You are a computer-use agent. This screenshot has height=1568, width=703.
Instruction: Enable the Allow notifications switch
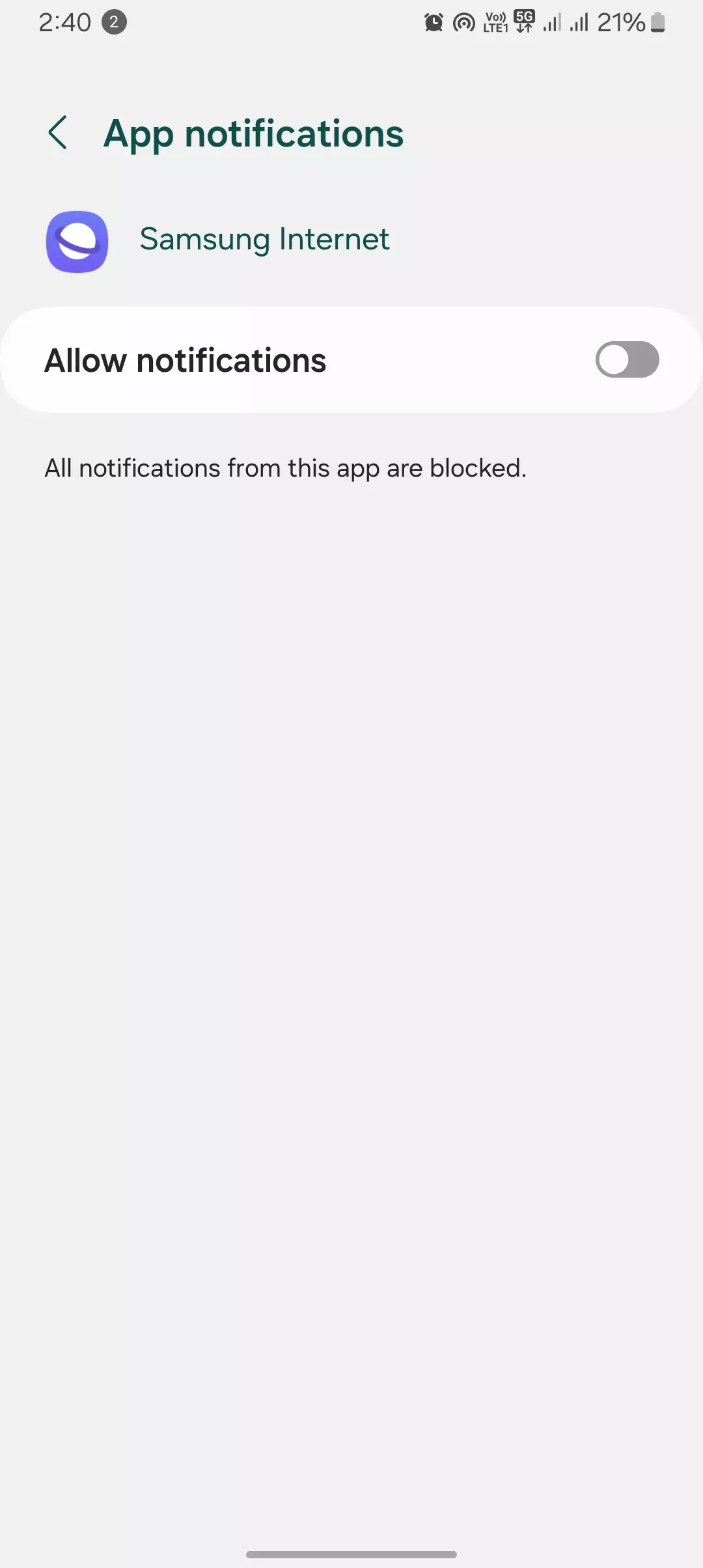[627, 359]
